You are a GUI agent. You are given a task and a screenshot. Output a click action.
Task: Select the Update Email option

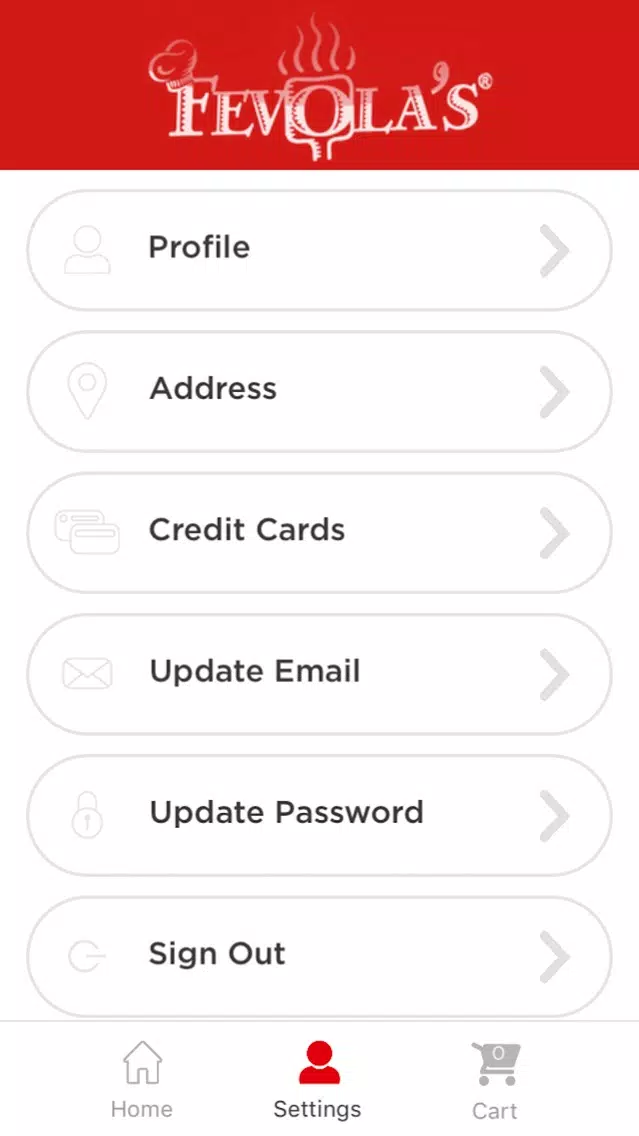coord(320,674)
